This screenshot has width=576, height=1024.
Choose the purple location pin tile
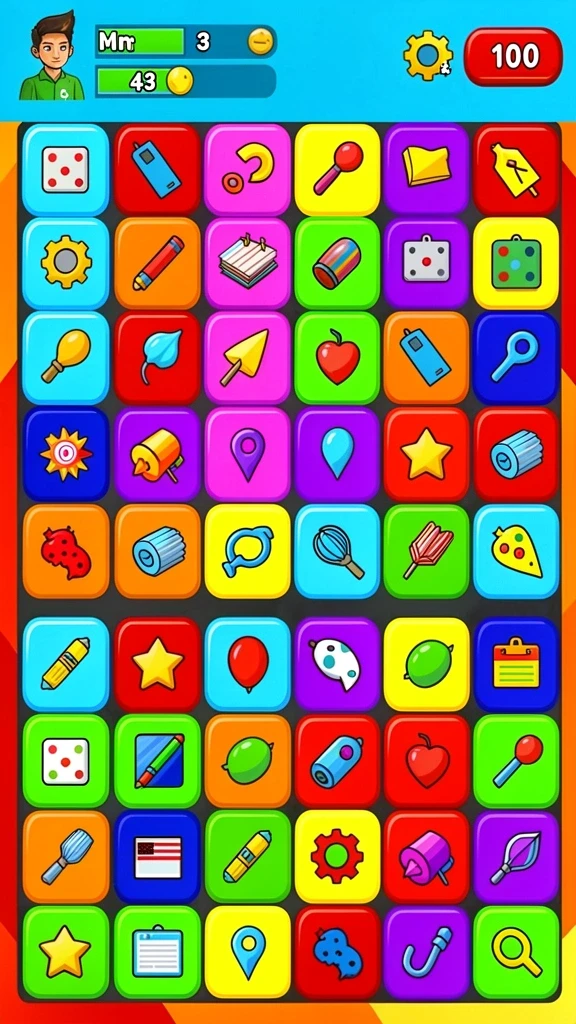point(248,454)
